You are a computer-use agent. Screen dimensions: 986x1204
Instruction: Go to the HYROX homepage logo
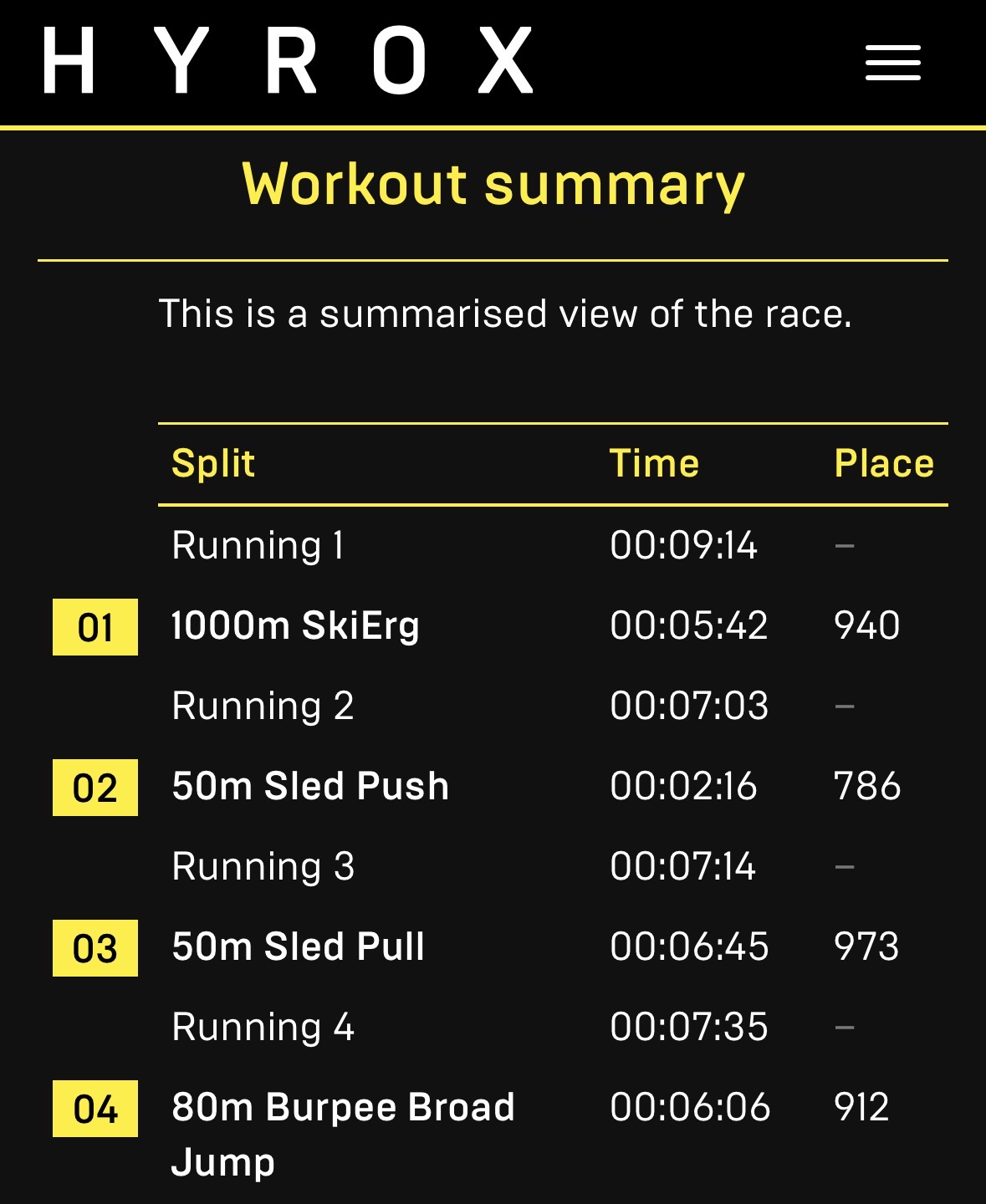coord(288,61)
